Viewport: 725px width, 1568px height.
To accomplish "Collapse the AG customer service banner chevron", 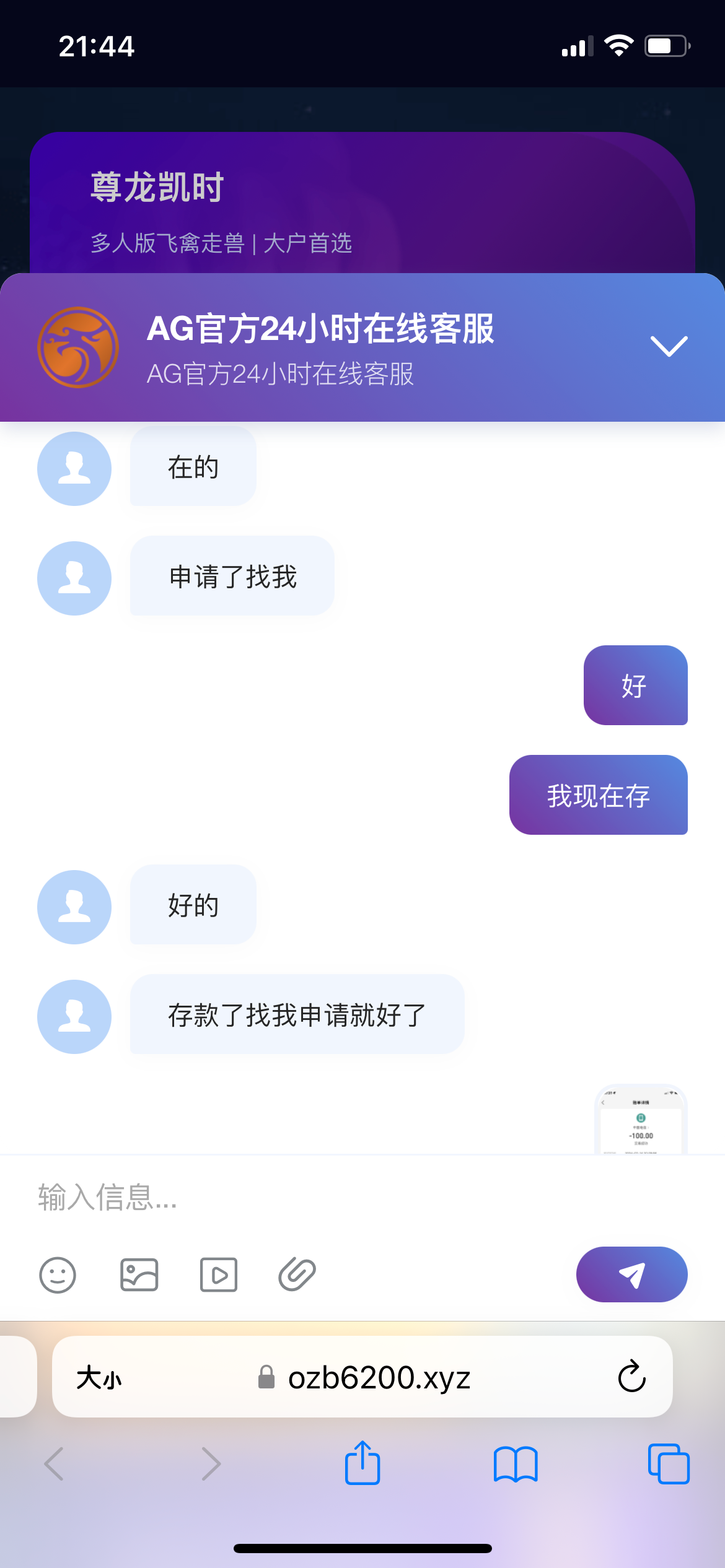I will [668, 347].
